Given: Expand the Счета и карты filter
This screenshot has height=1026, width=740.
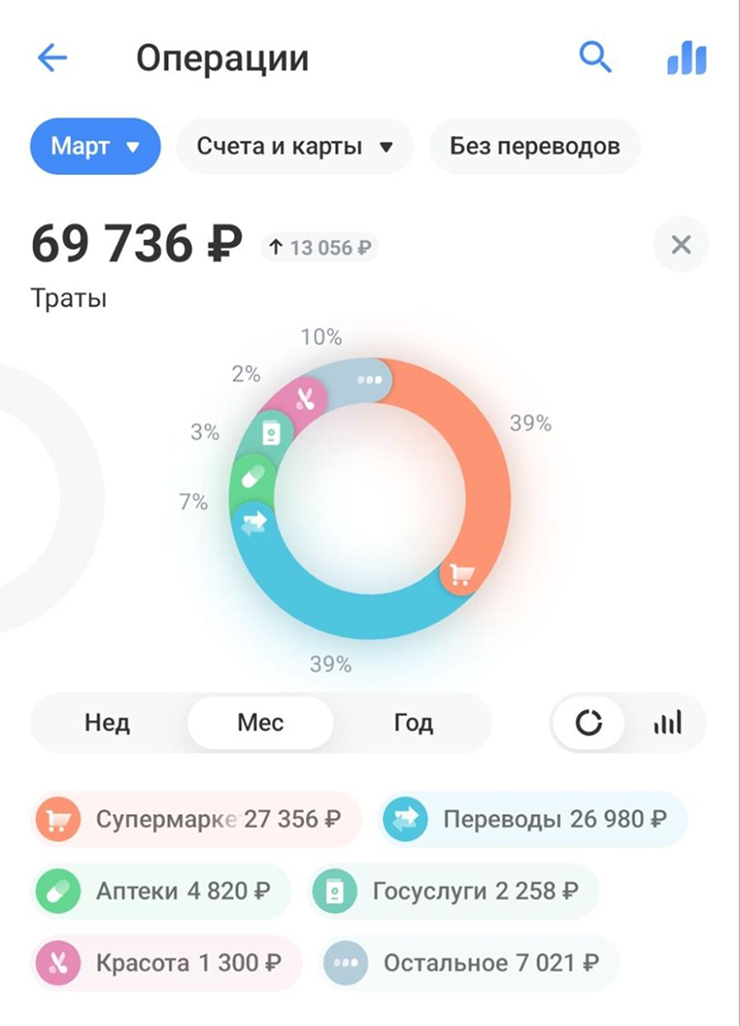Looking at the screenshot, I should (x=295, y=147).
